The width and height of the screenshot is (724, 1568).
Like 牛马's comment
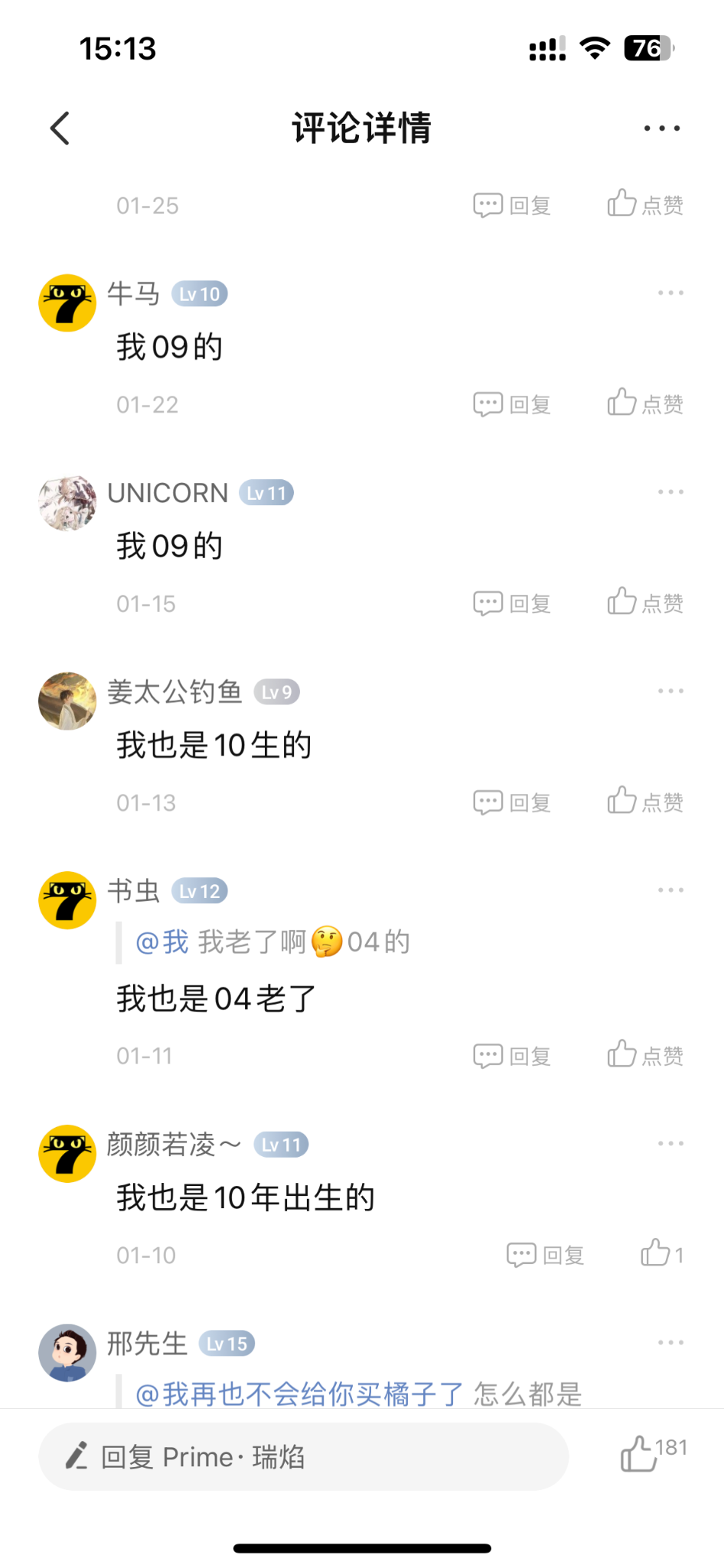(644, 403)
